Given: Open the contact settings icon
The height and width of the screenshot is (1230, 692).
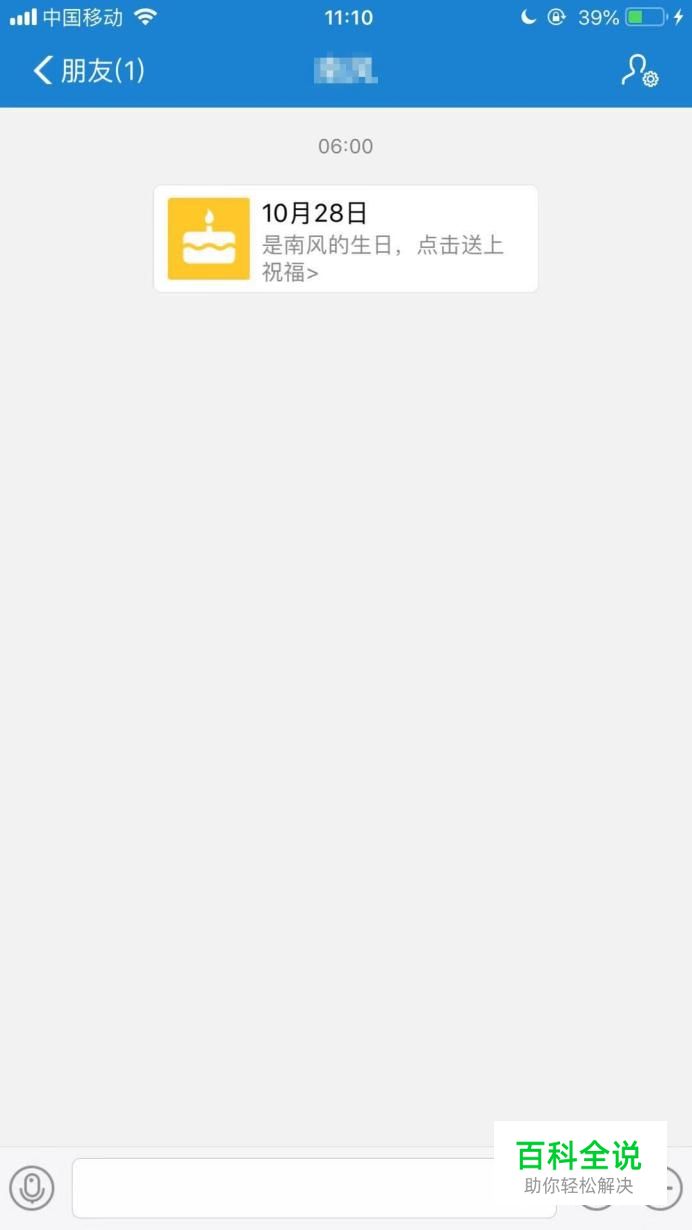Looking at the screenshot, I should [639, 70].
